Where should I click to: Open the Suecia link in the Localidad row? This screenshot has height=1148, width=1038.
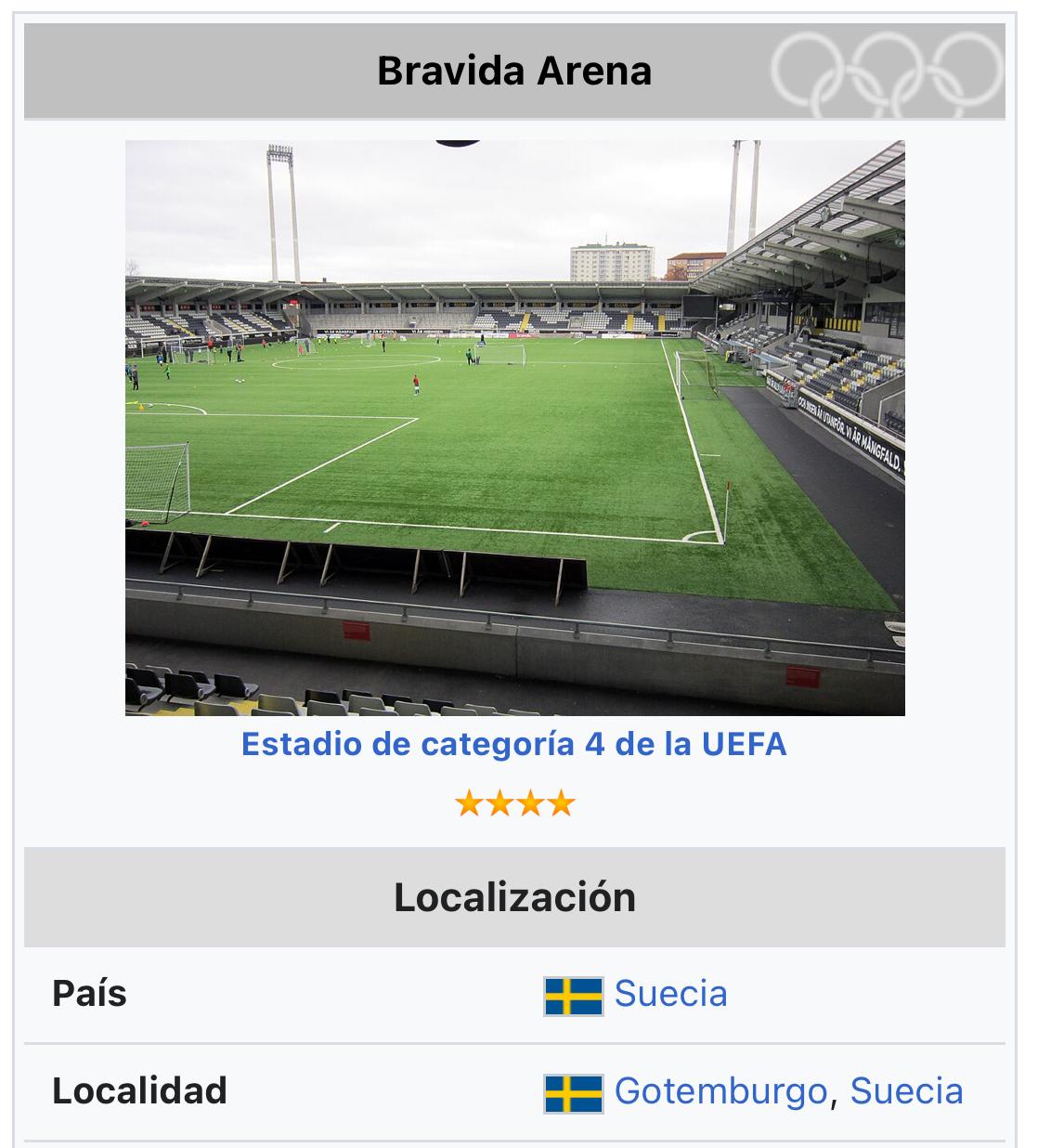[906, 1090]
